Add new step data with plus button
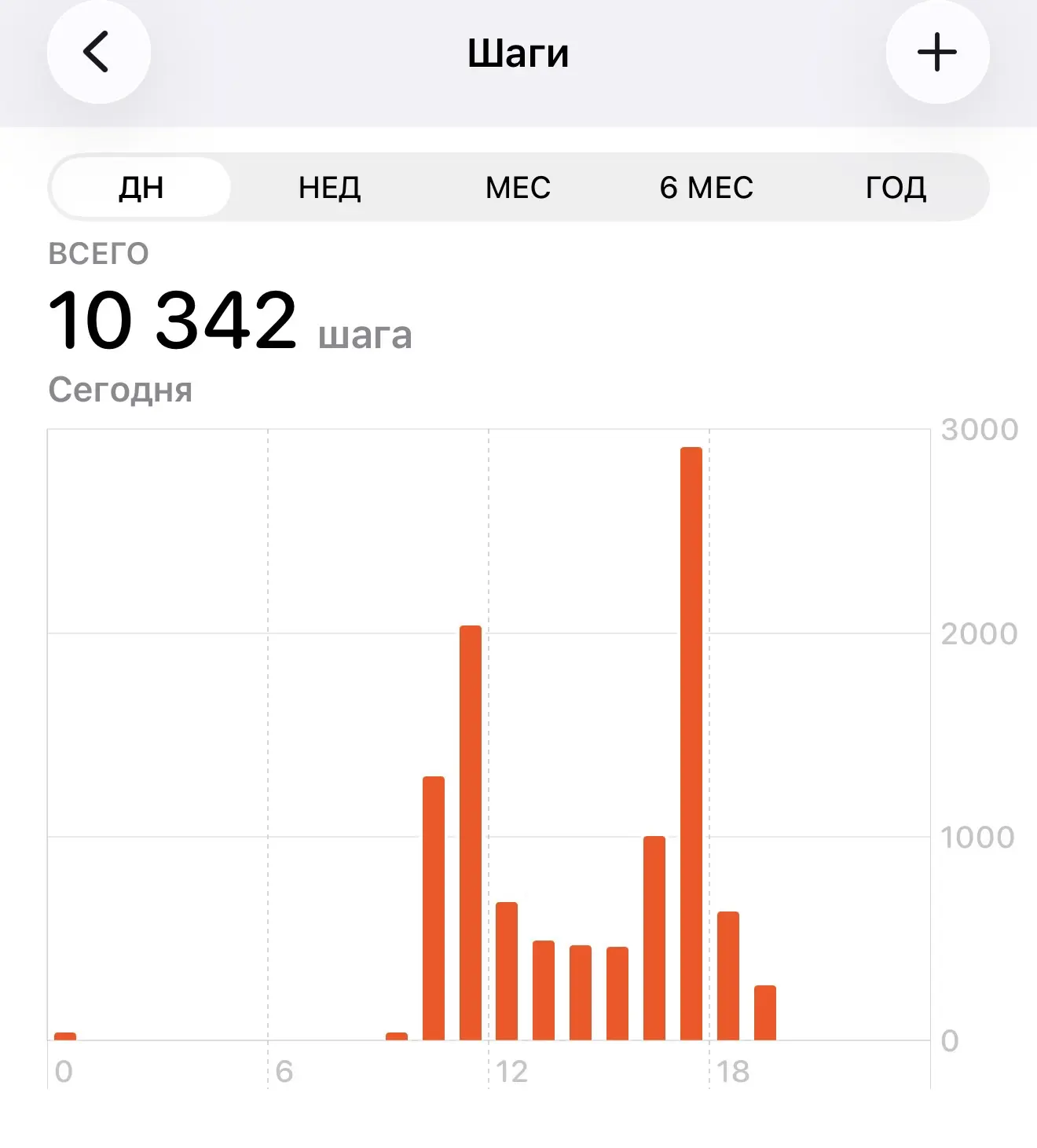 tap(937, 53)
